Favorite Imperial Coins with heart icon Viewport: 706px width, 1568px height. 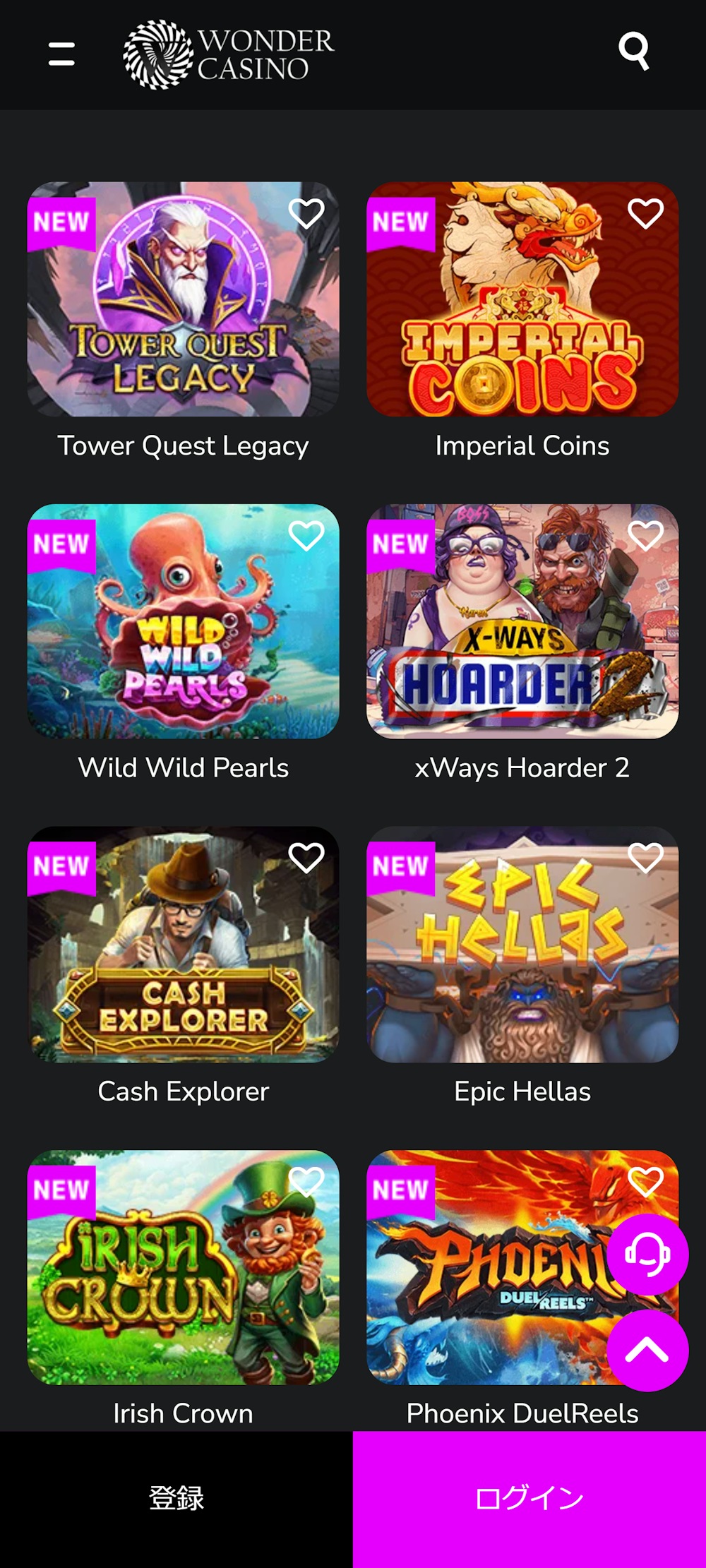pyautogui.click(x=645, y=213)
